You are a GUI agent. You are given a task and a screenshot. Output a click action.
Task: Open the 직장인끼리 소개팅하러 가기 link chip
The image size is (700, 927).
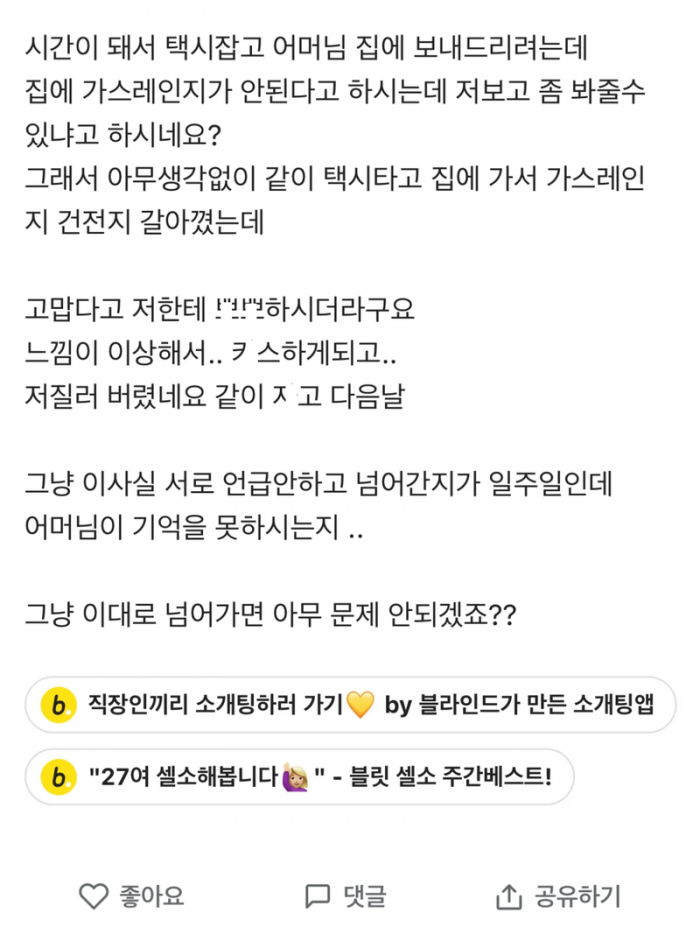pos(350,705)
